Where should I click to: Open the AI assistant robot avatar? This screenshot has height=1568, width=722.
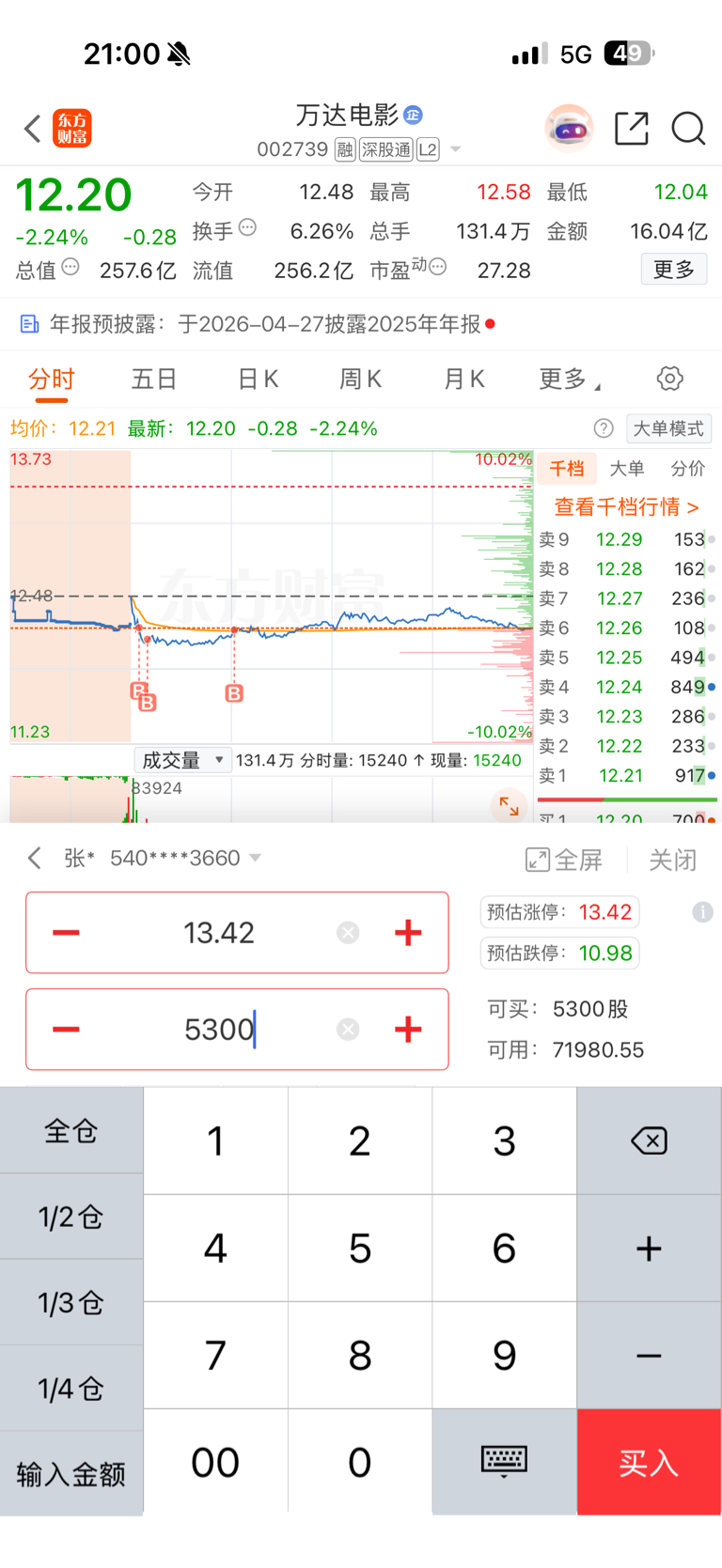tap(569, 129)
